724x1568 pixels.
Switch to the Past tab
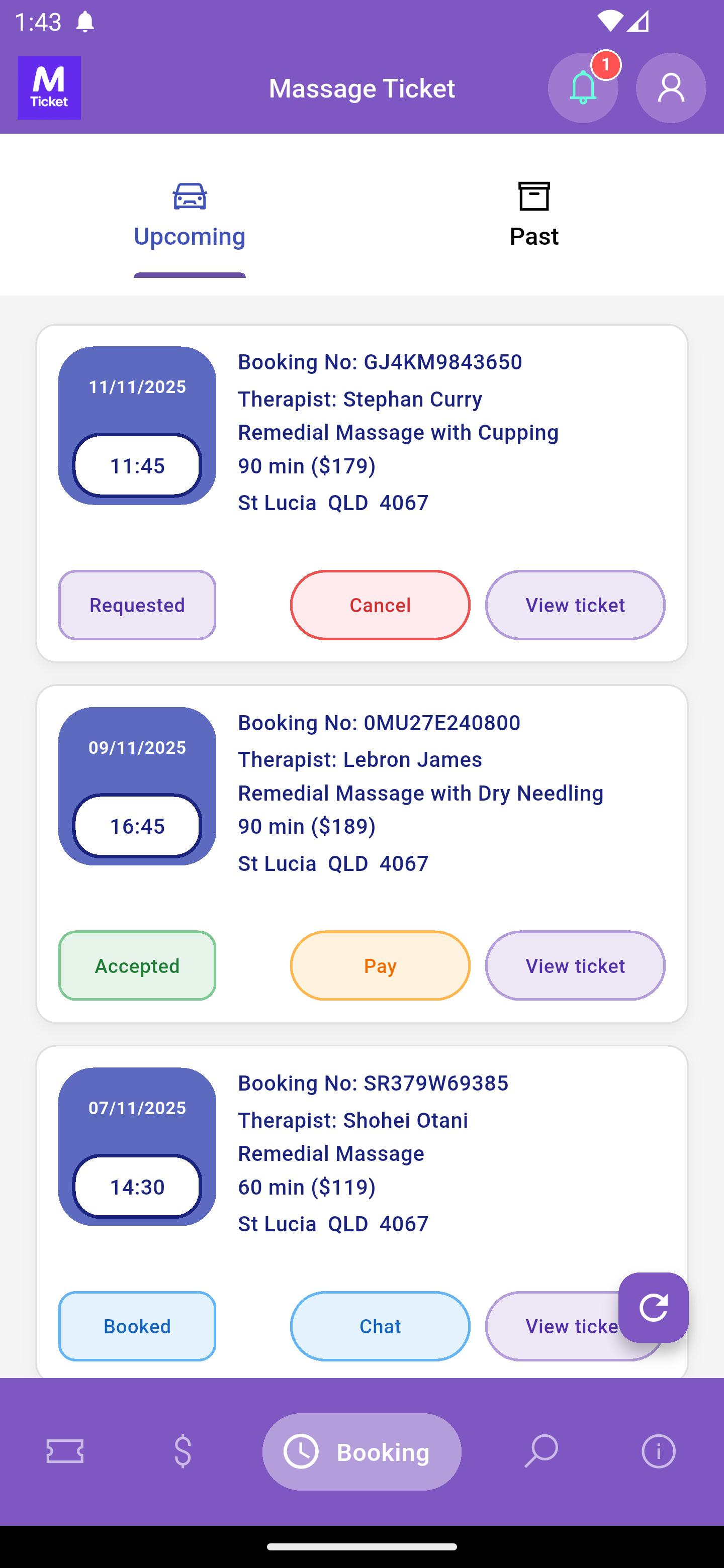click(x=533, y=215)
